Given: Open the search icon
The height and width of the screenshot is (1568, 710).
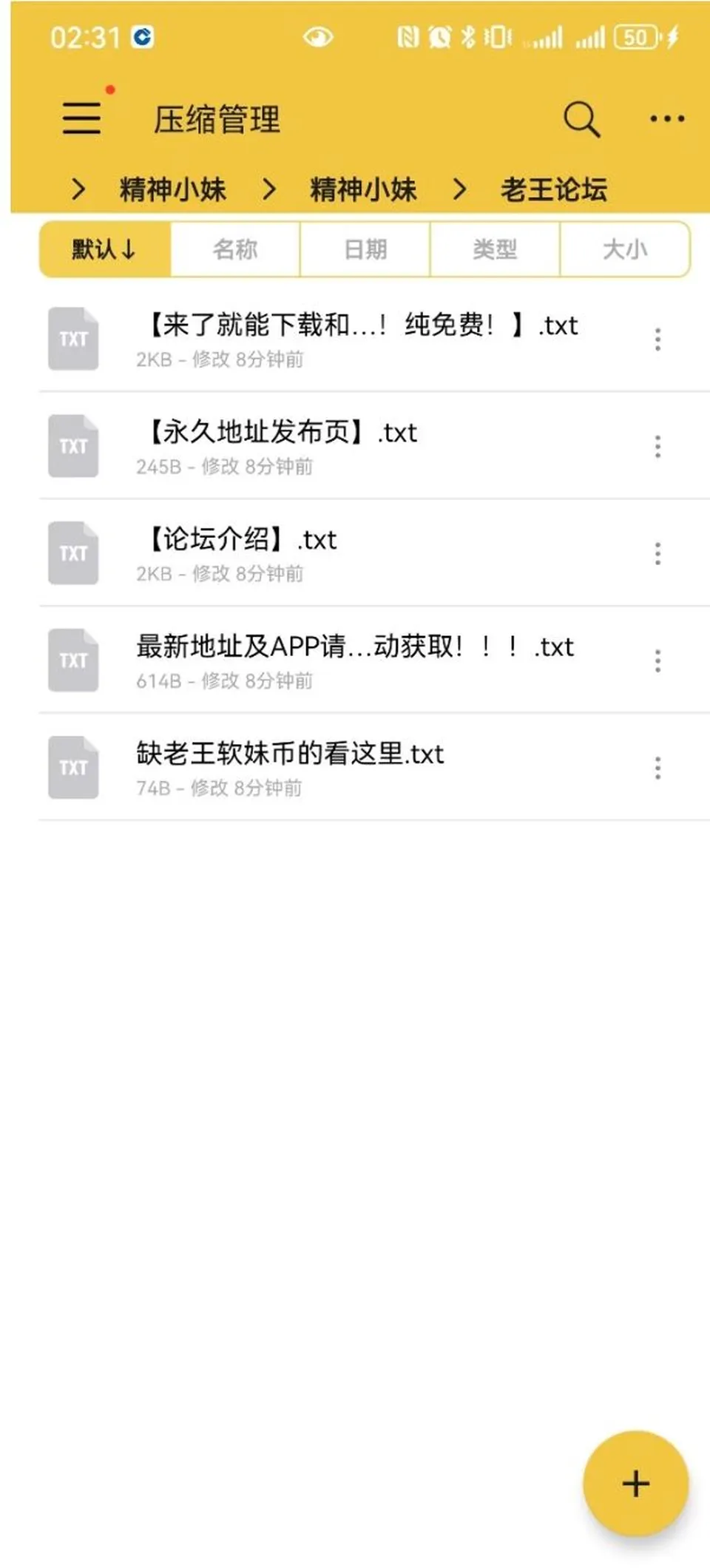Looking at the screenshot, I should (582, 119).
